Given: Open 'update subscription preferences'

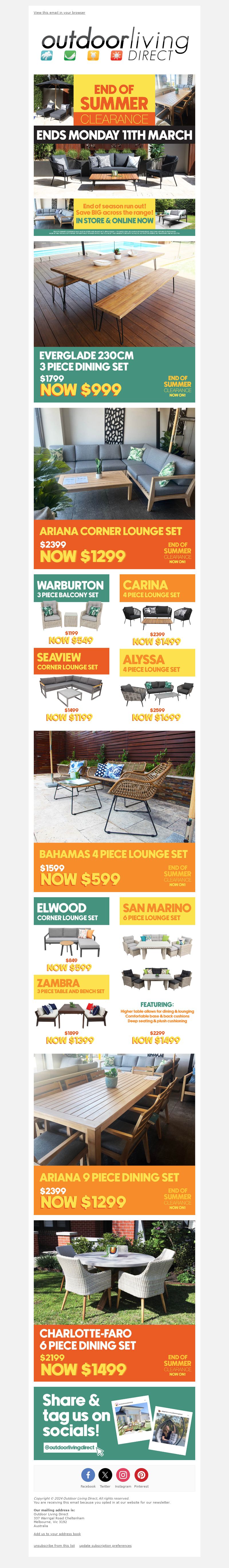Looking at the screenshot, I should pos(105,1545).
